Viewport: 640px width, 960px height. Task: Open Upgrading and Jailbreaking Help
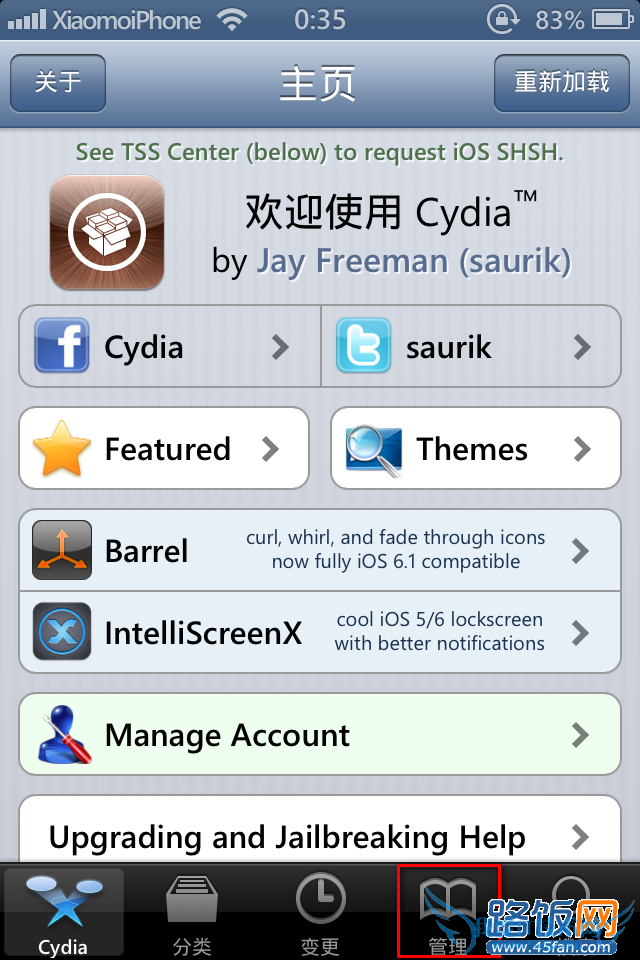click(320, 836)
